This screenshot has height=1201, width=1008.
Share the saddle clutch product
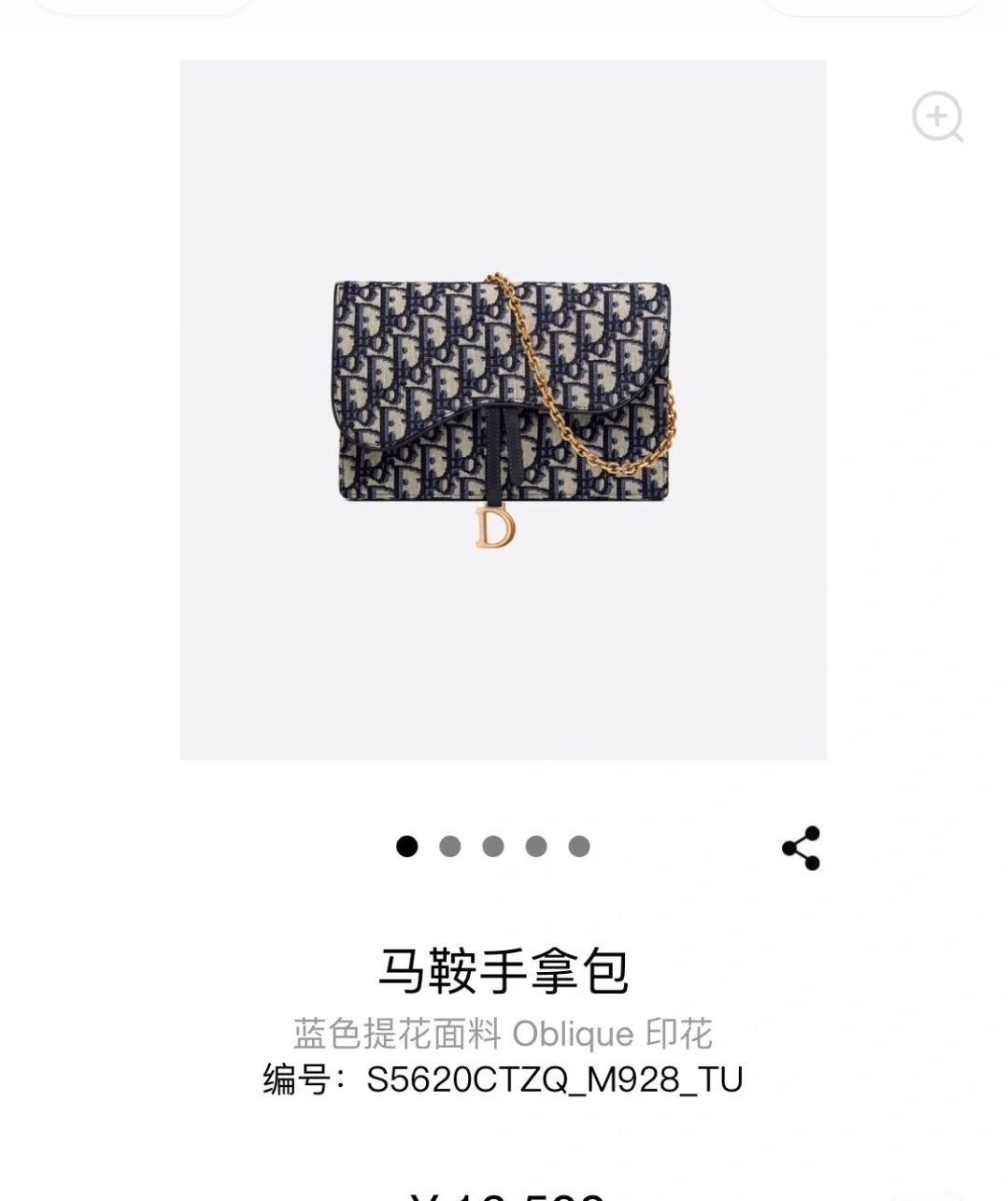click(x=801, y=848)
